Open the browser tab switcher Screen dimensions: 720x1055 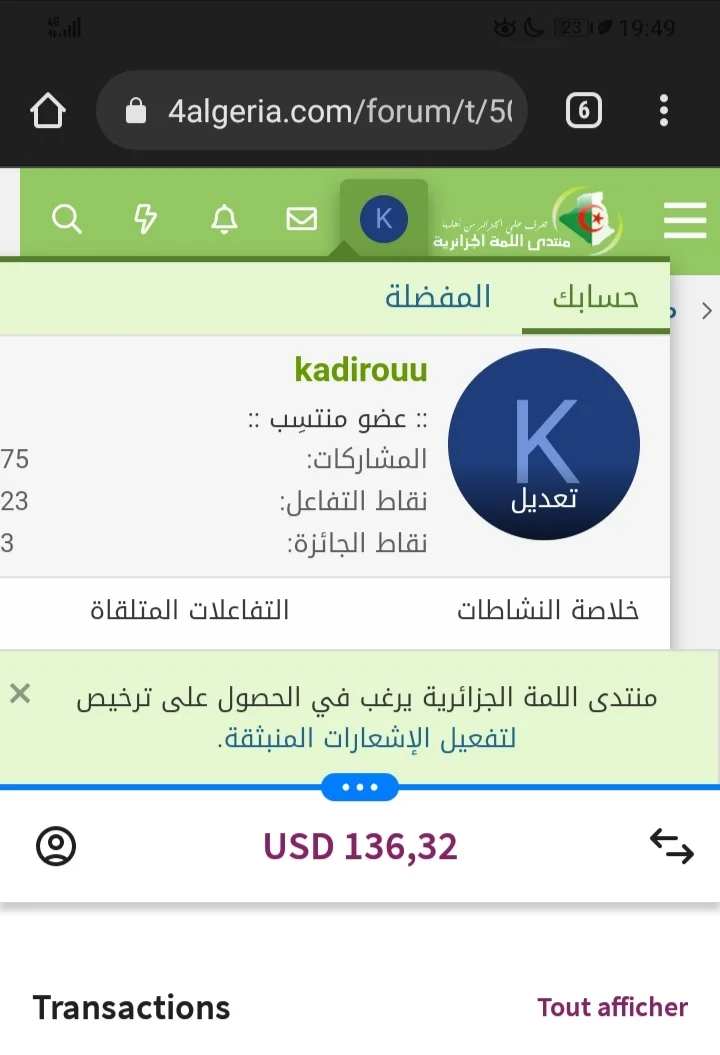pyautogui.click(x=584, y=110)
